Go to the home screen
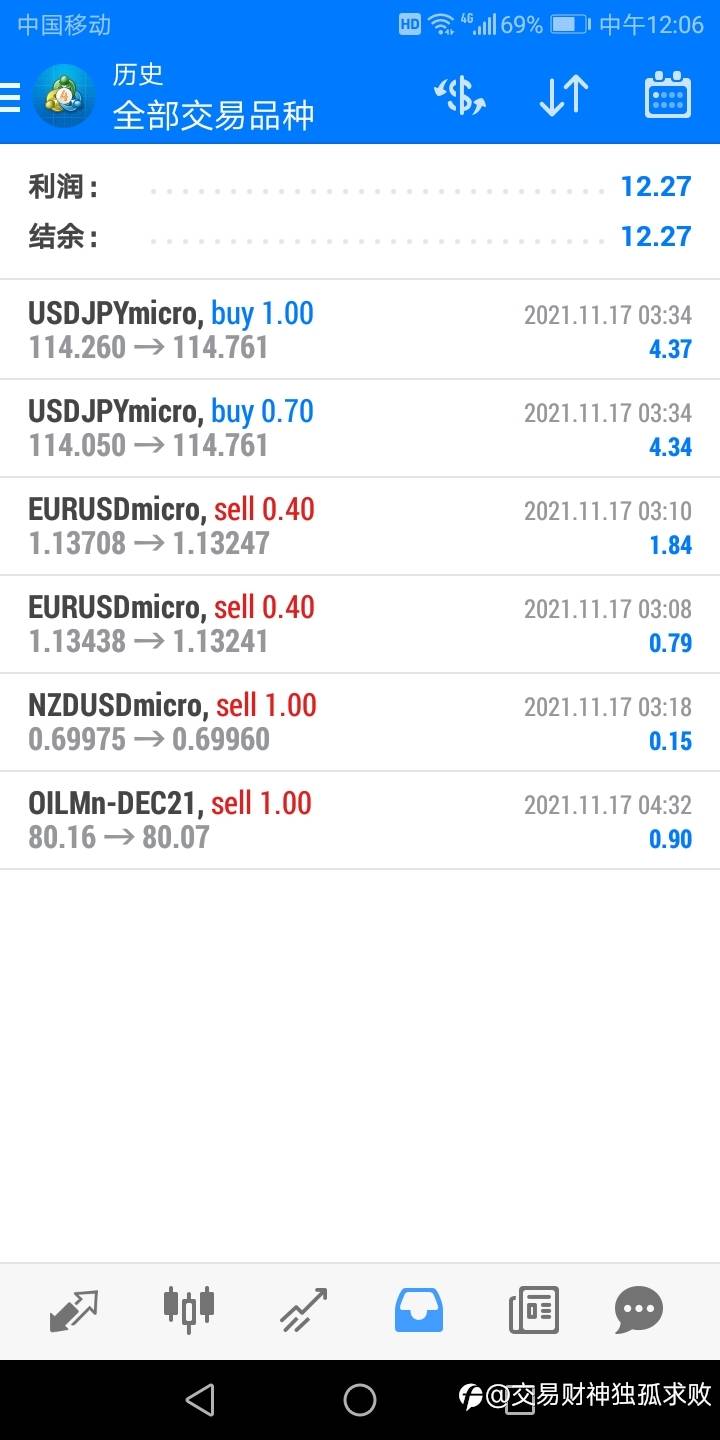 (x=360, y=1400)
